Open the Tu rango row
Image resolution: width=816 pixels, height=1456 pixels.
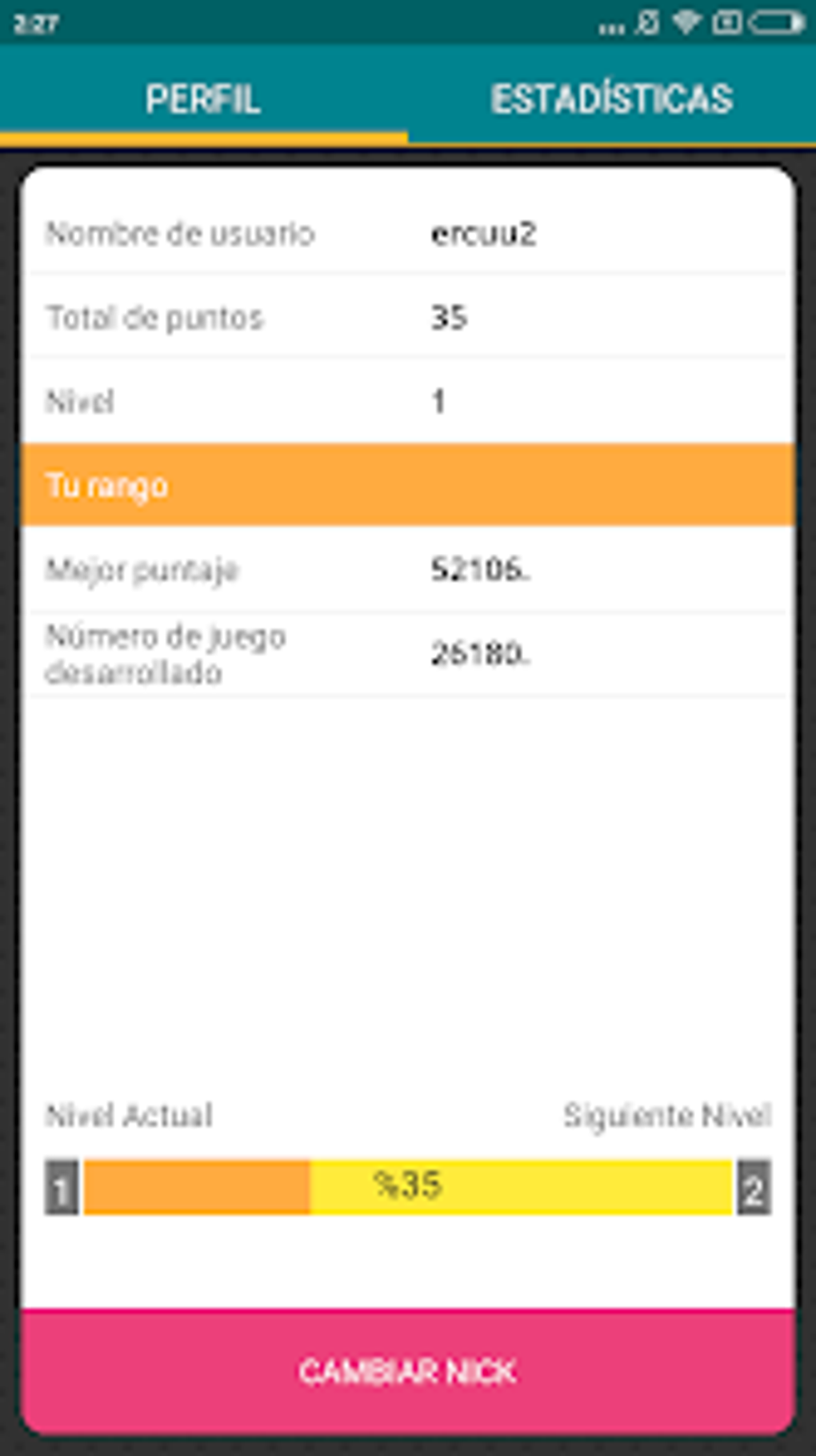click(x=408, y=485)
